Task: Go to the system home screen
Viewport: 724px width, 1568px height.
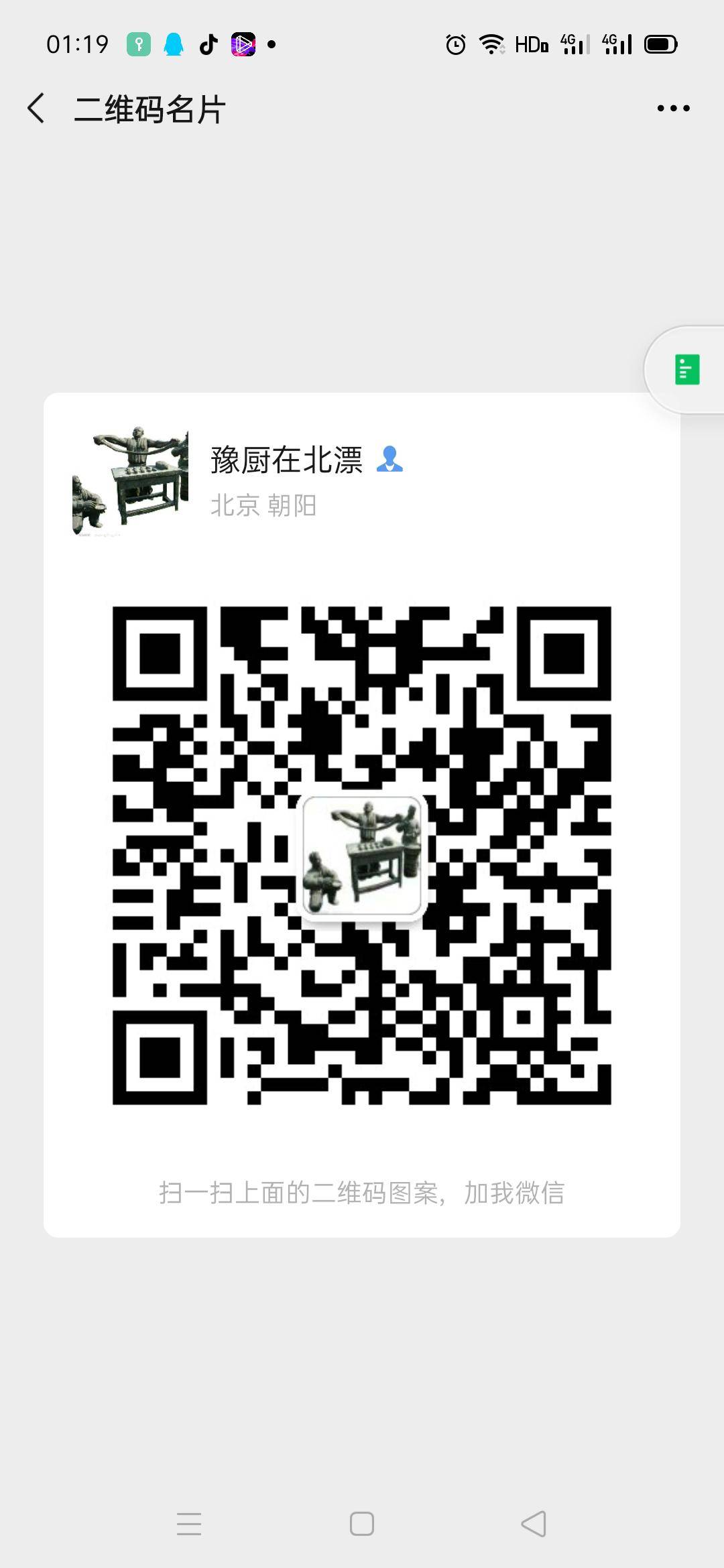Action: point(362,1524)
